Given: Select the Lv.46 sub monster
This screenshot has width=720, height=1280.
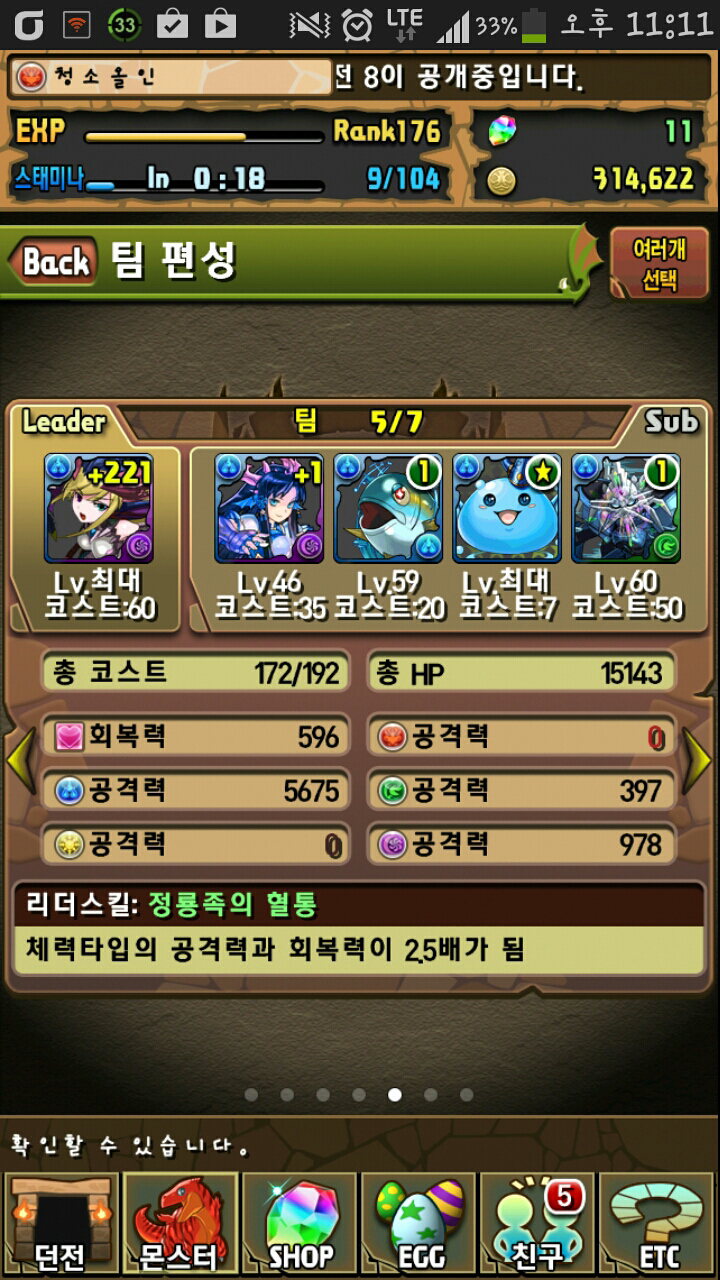Looking at the screenshot, I should pos(269,508).
